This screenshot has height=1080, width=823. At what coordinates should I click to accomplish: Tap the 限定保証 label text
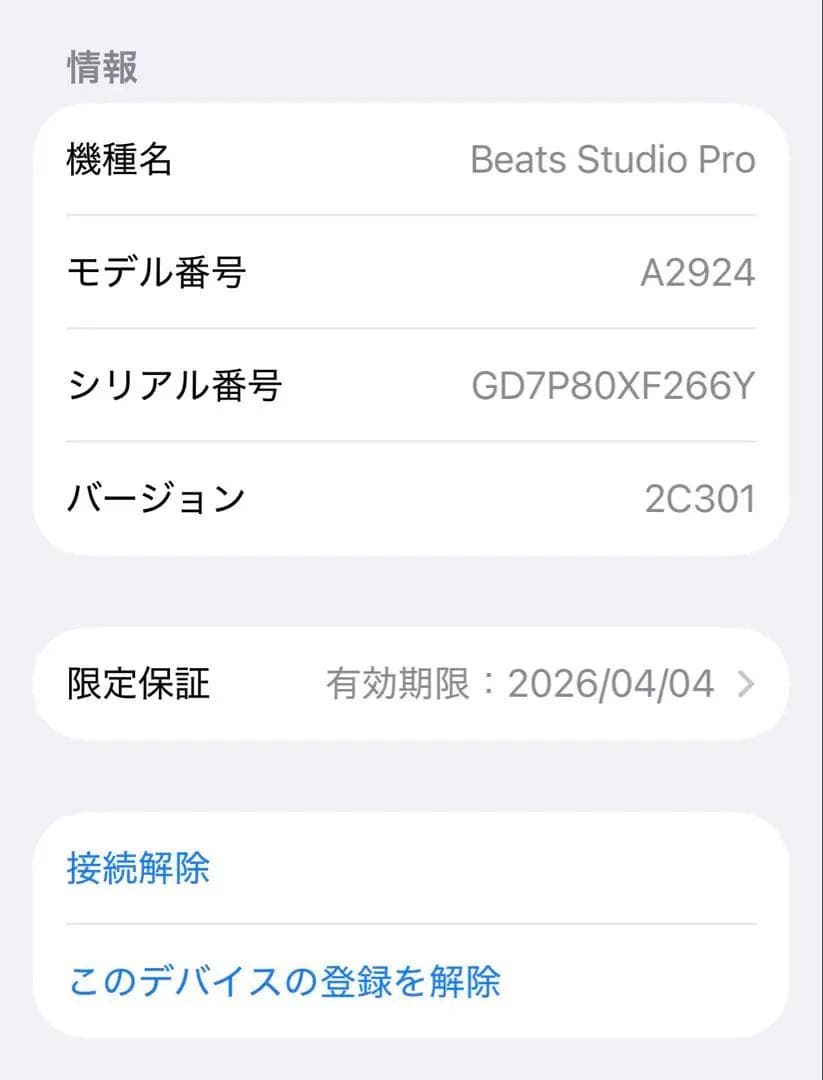(x=136, y=684)
